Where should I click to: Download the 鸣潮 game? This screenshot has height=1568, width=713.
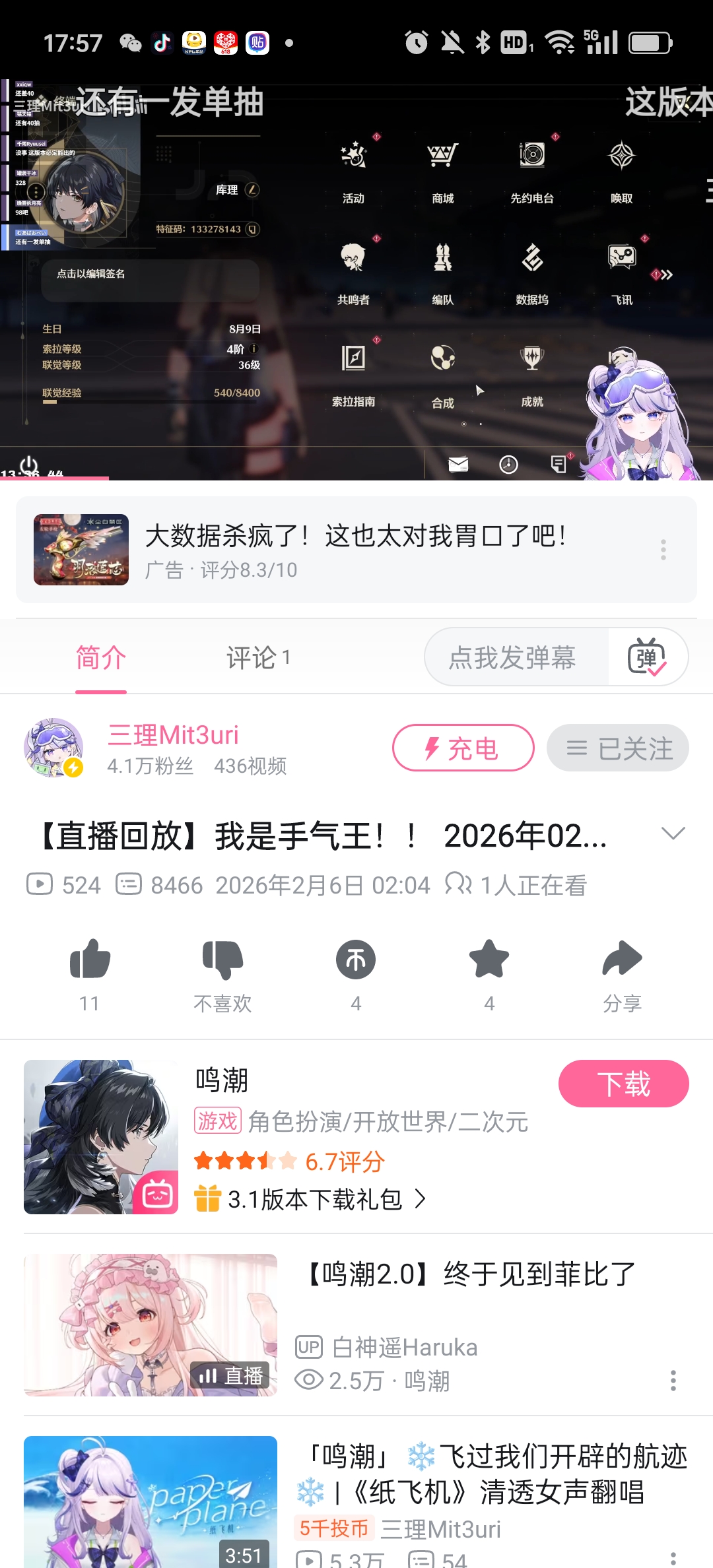623,1084
